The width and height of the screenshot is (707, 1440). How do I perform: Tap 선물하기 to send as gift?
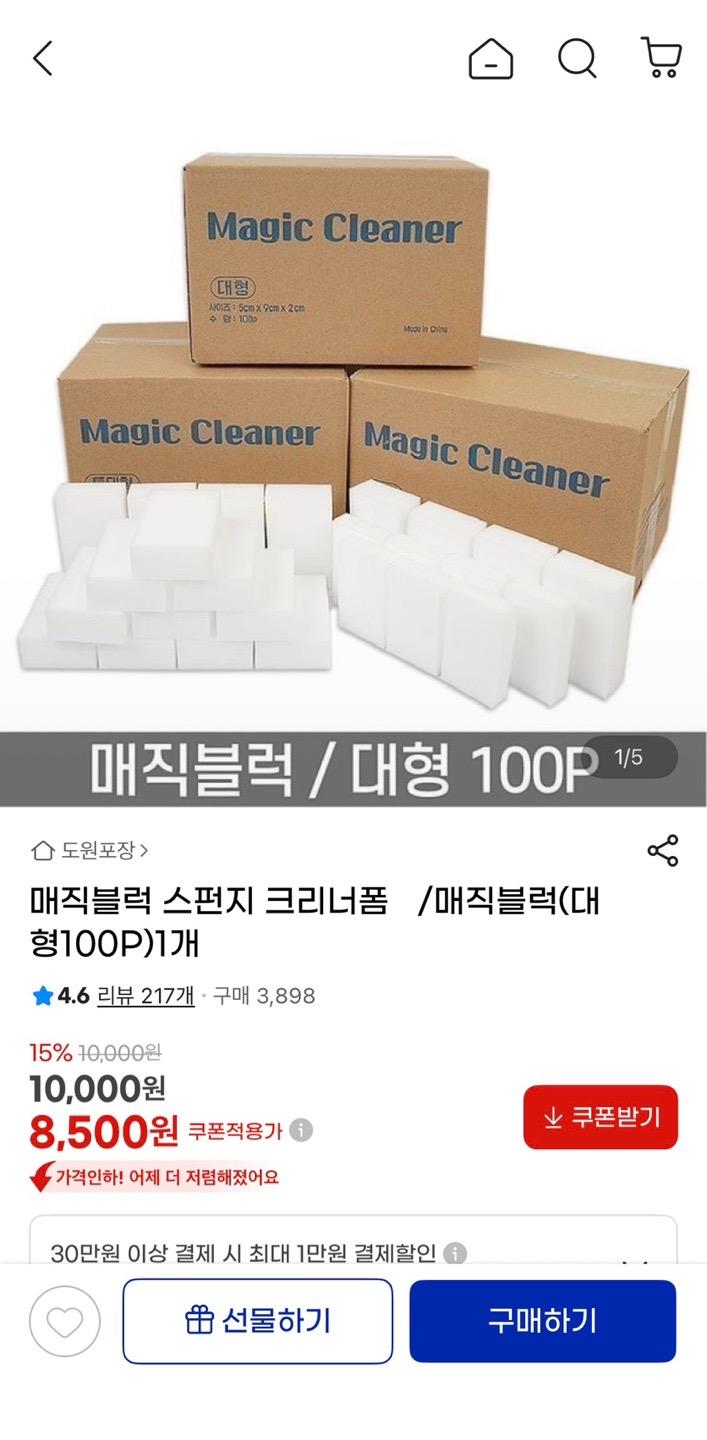[258, 1321]
